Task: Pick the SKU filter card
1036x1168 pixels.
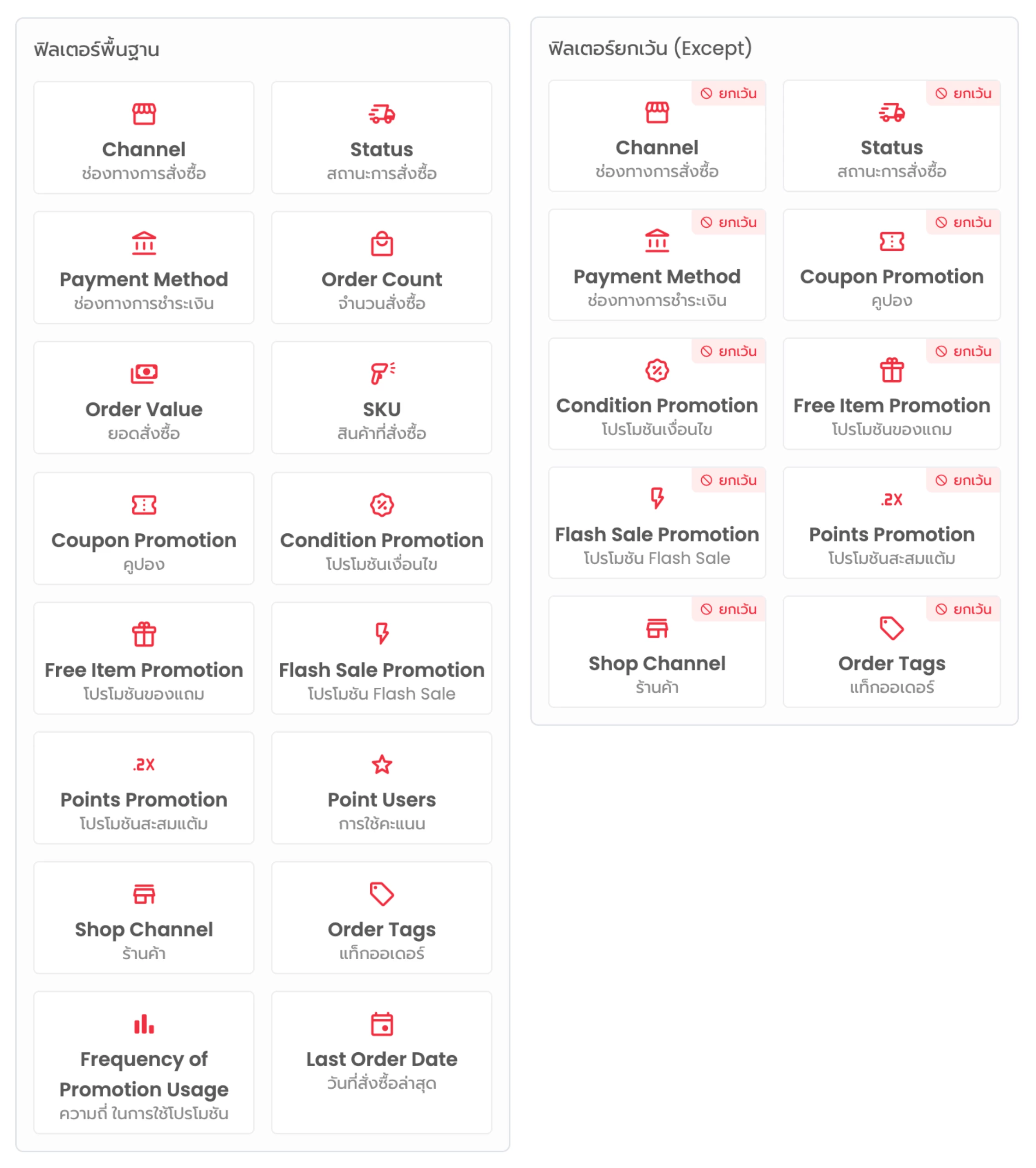Action: point(381,398)
